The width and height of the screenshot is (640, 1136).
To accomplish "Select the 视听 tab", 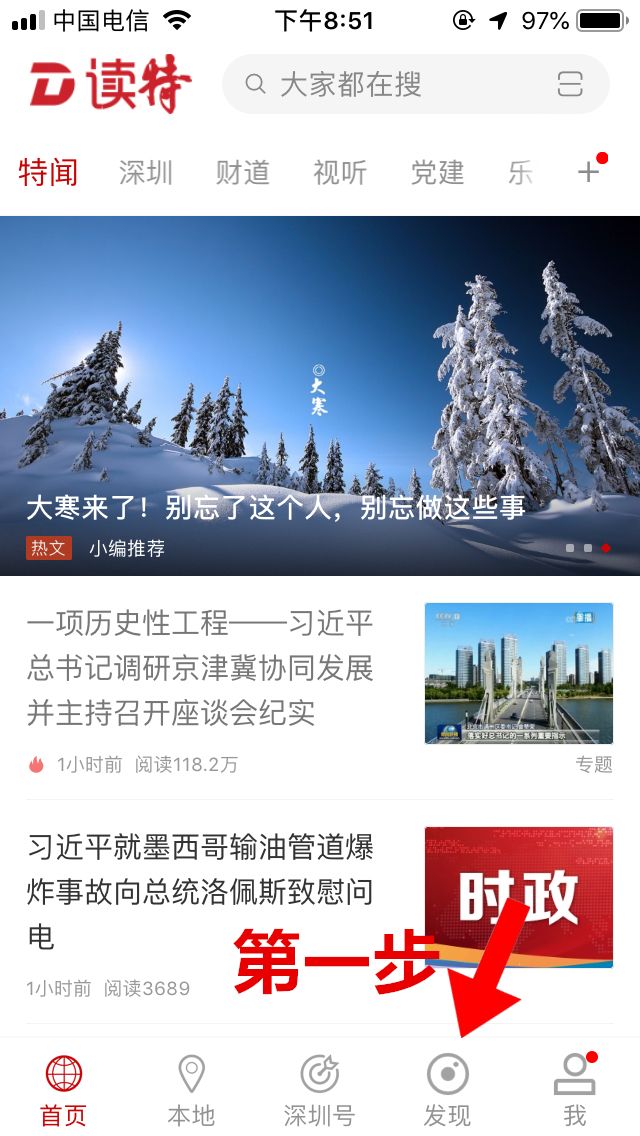I will [340, 172].
